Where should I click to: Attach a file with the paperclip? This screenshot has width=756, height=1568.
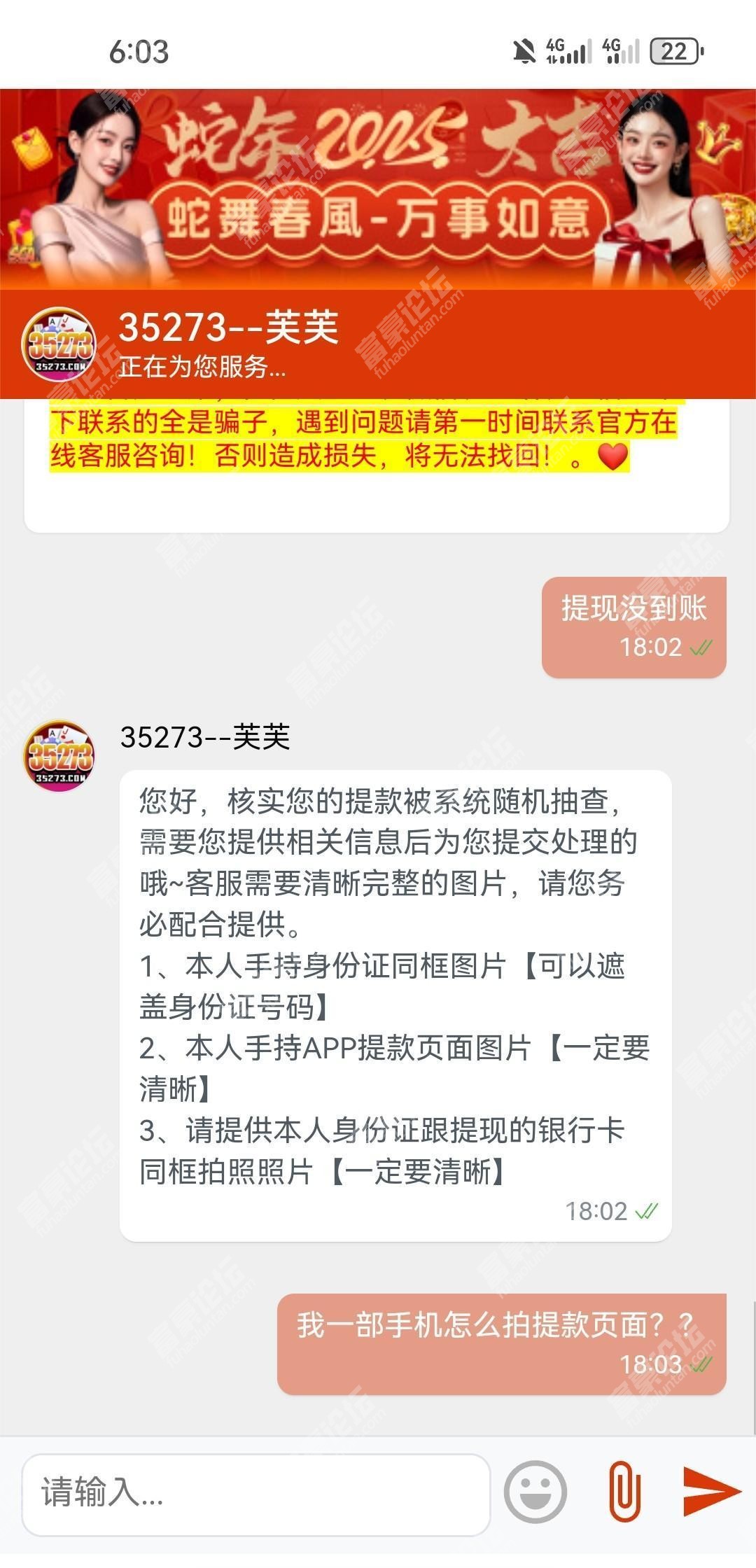pyautogui.click(x=624, y=1491)
